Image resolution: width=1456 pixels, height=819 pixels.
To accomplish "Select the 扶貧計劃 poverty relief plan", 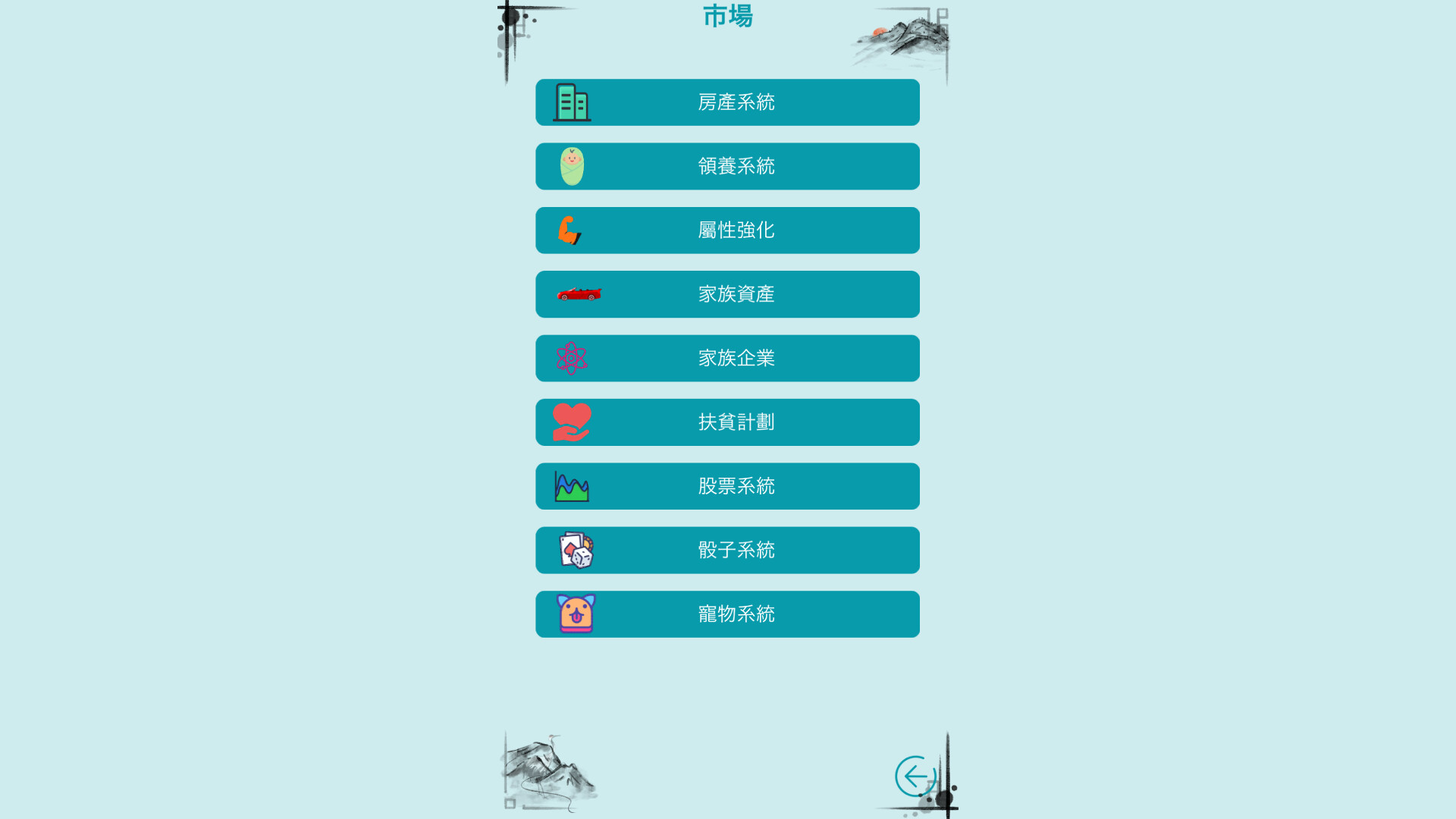I will (x=727, y=422).
